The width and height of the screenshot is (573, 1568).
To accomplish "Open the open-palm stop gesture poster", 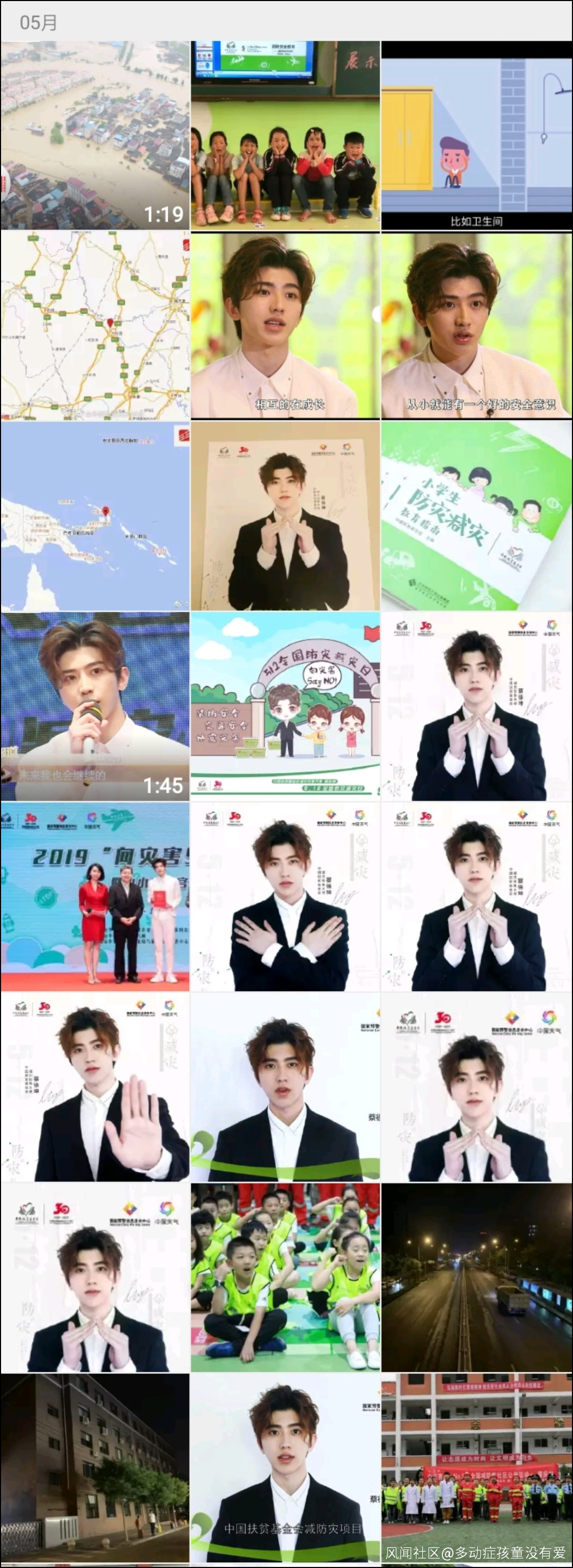I will click(x=95, y=1087).
